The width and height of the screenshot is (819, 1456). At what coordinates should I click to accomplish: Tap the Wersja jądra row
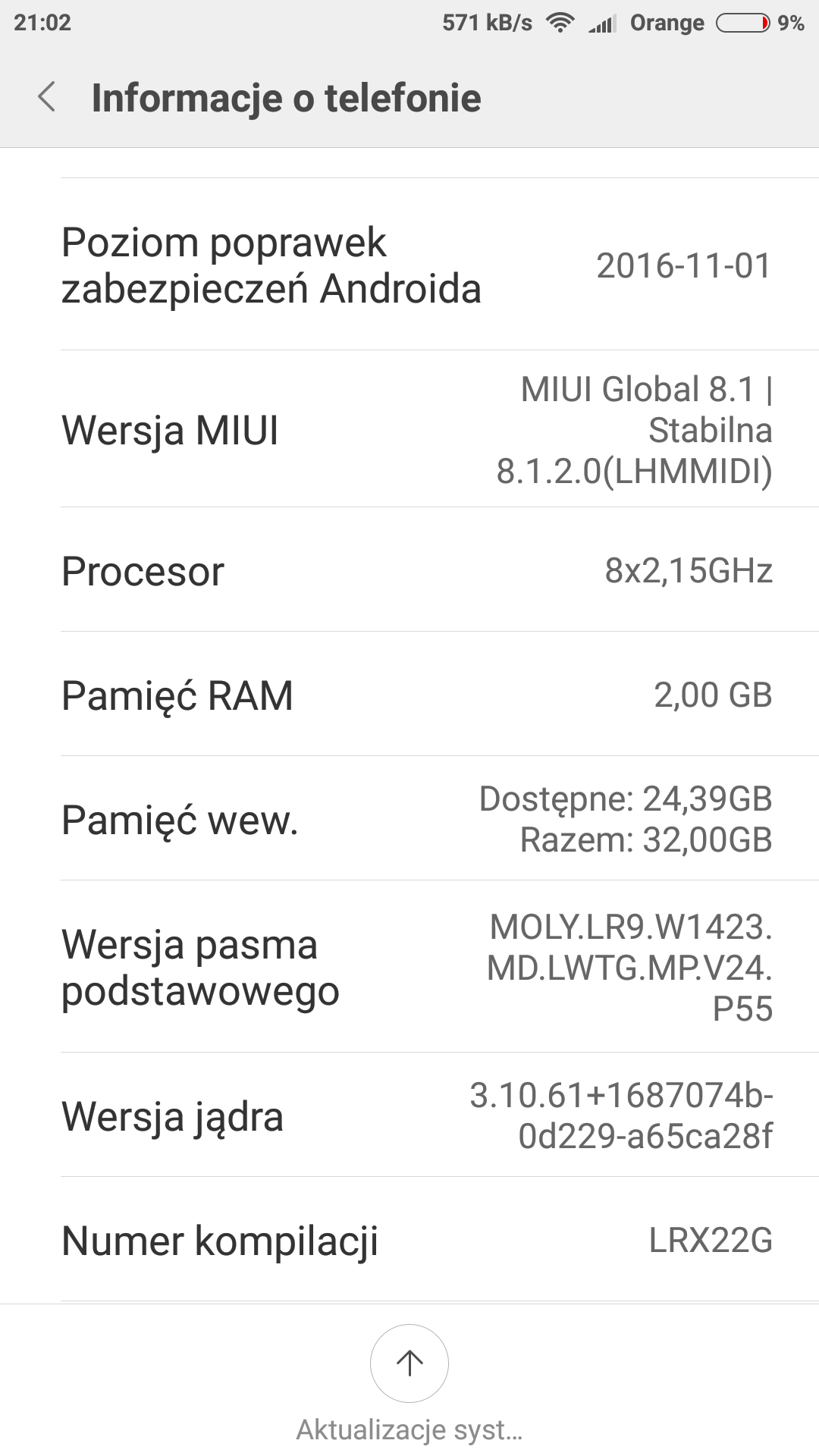coord(409,1116)
